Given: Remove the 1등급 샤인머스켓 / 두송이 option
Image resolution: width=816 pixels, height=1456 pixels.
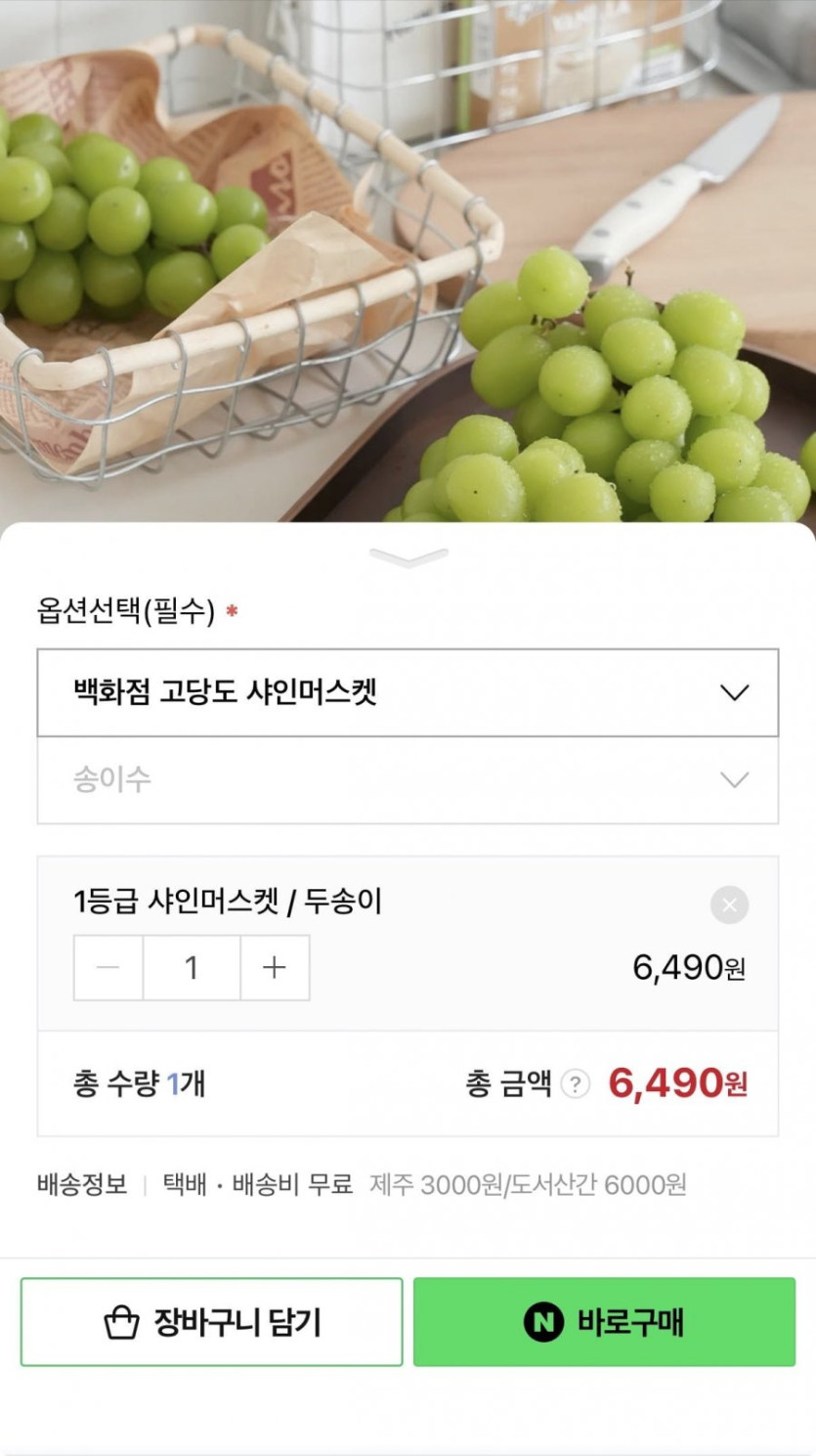Looking at the screenshot, I should tap(729, 905).
